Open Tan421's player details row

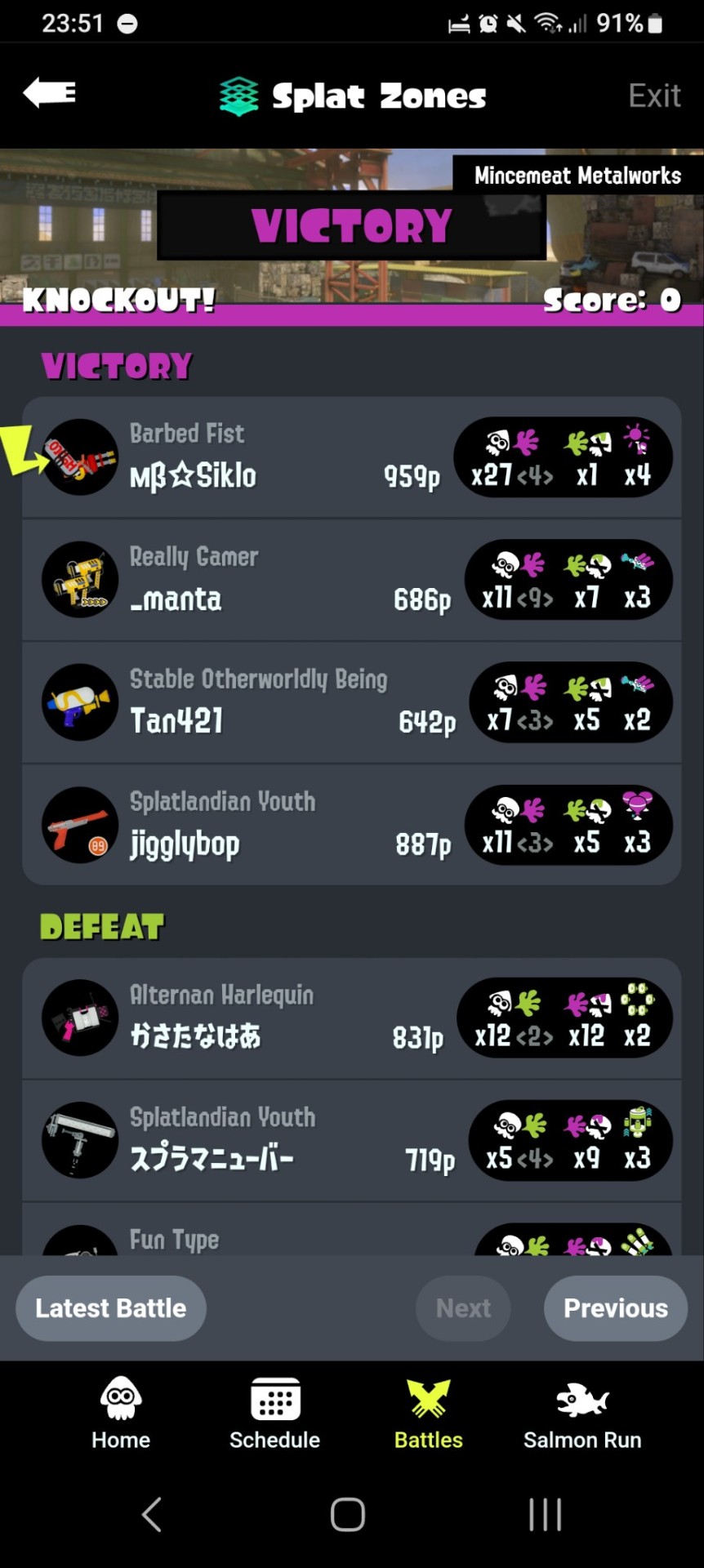(x=245, y=702)
